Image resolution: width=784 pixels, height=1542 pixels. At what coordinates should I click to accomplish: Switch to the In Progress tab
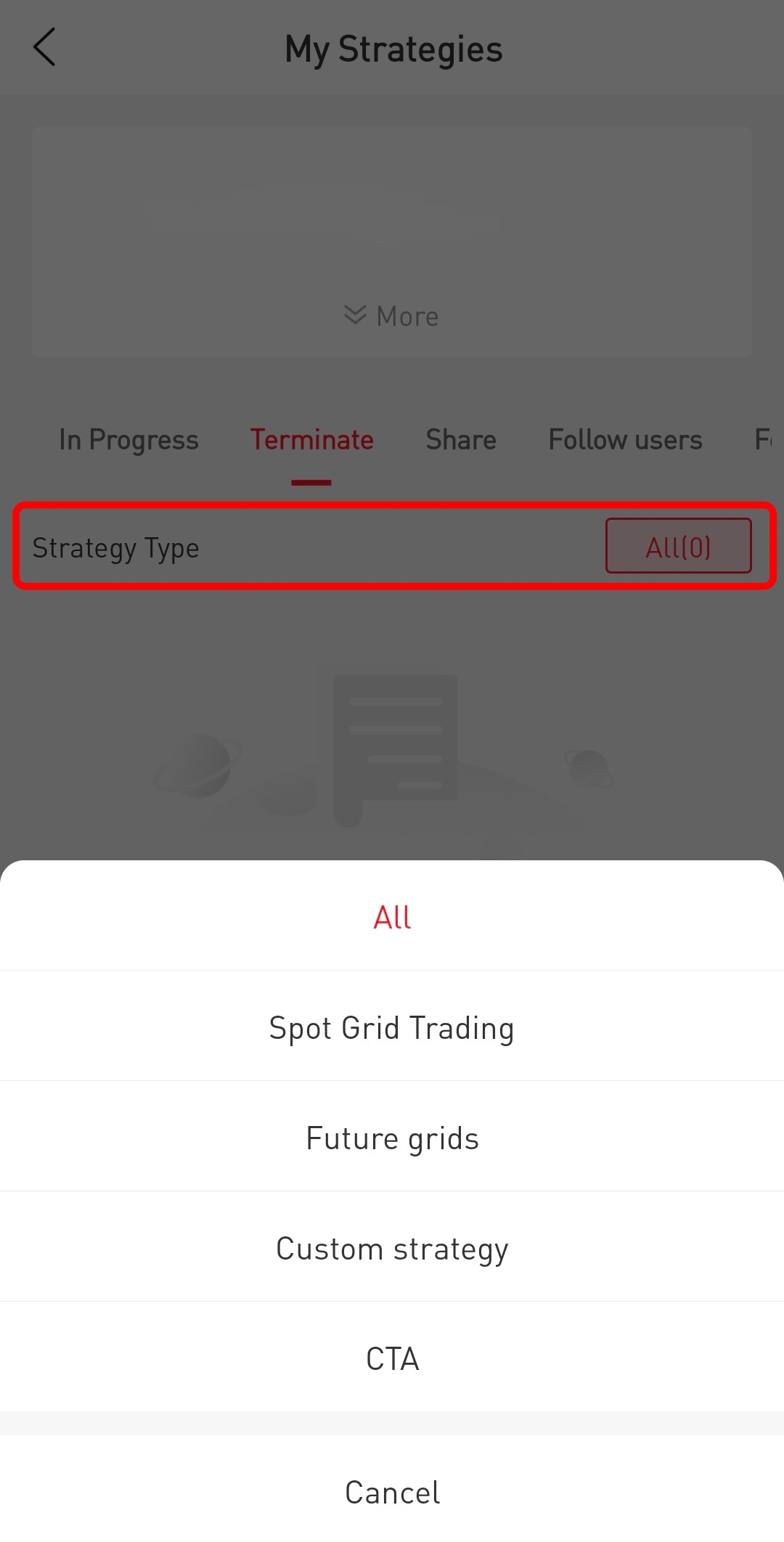click(130, 439)
